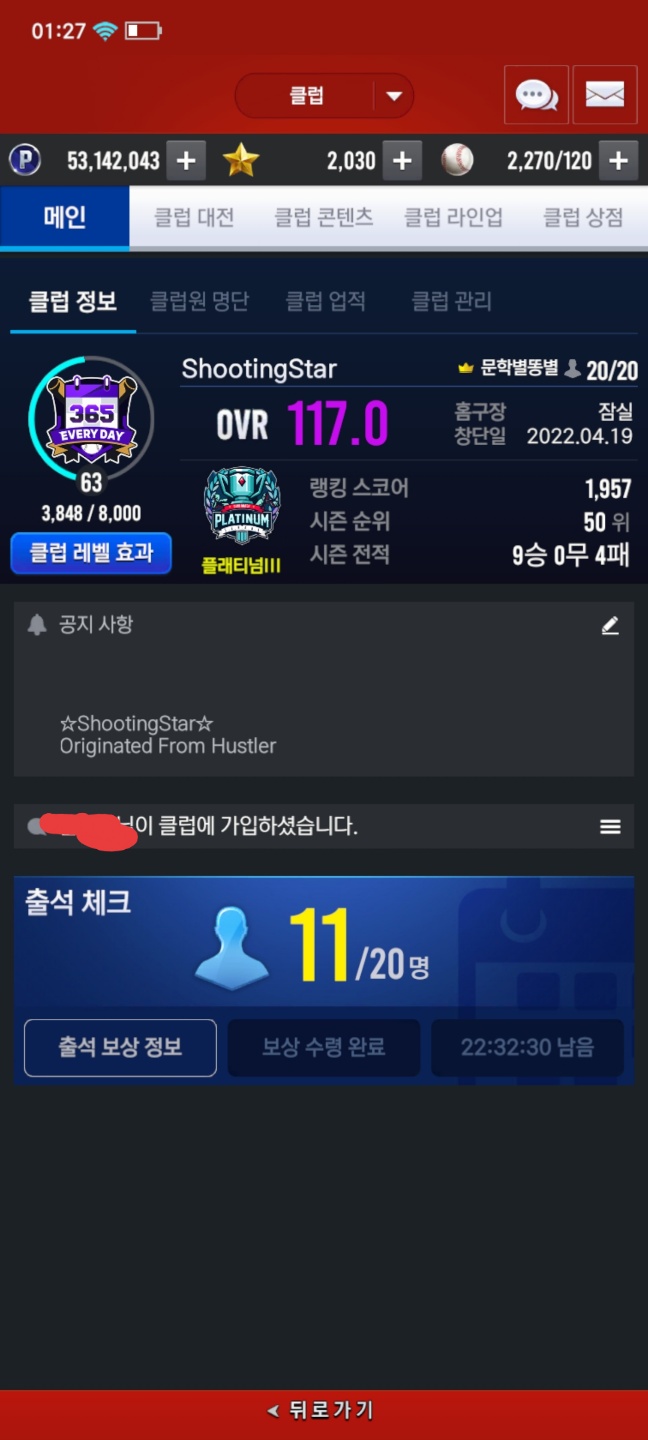Screen dimensions: 648x1440
Task: Open the 클럽 관리 sub-tab
Action: click(451, 301)
